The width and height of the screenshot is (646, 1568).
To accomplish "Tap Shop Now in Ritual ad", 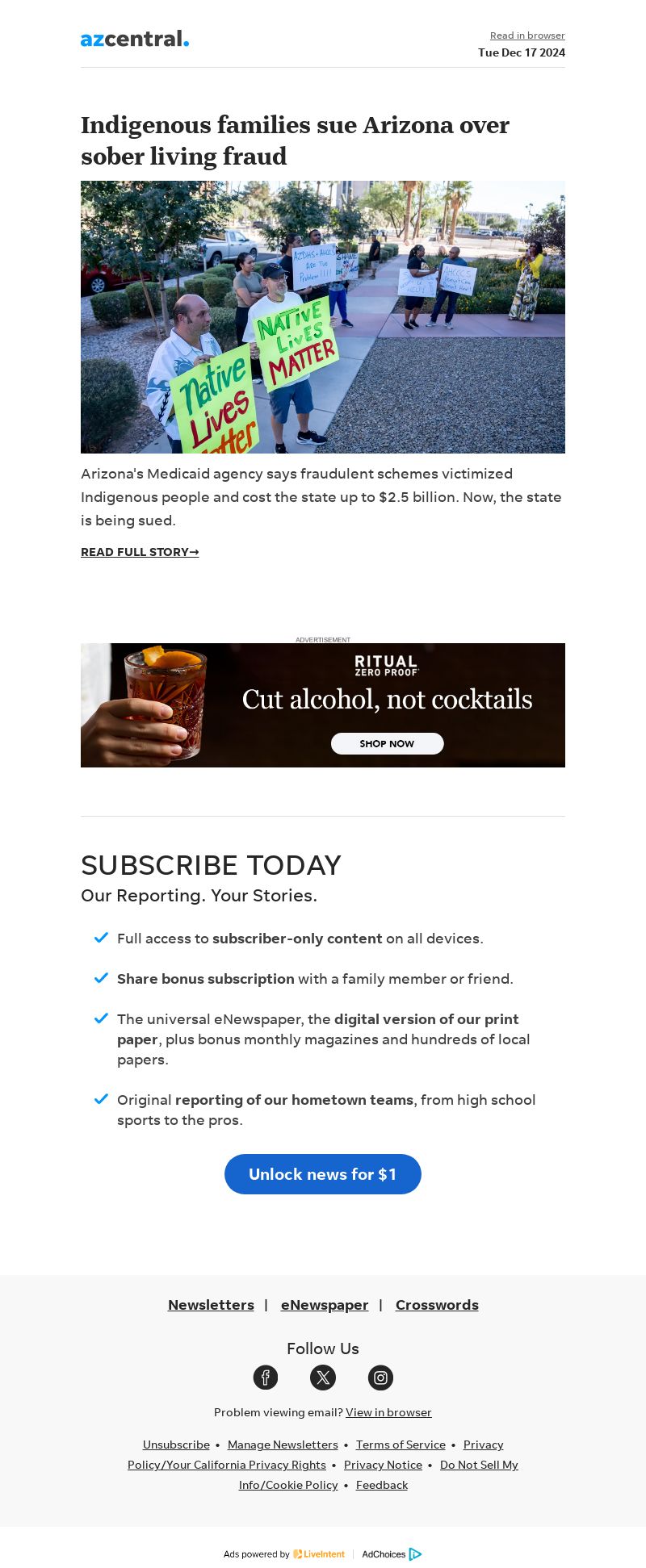I will [387, 743].
